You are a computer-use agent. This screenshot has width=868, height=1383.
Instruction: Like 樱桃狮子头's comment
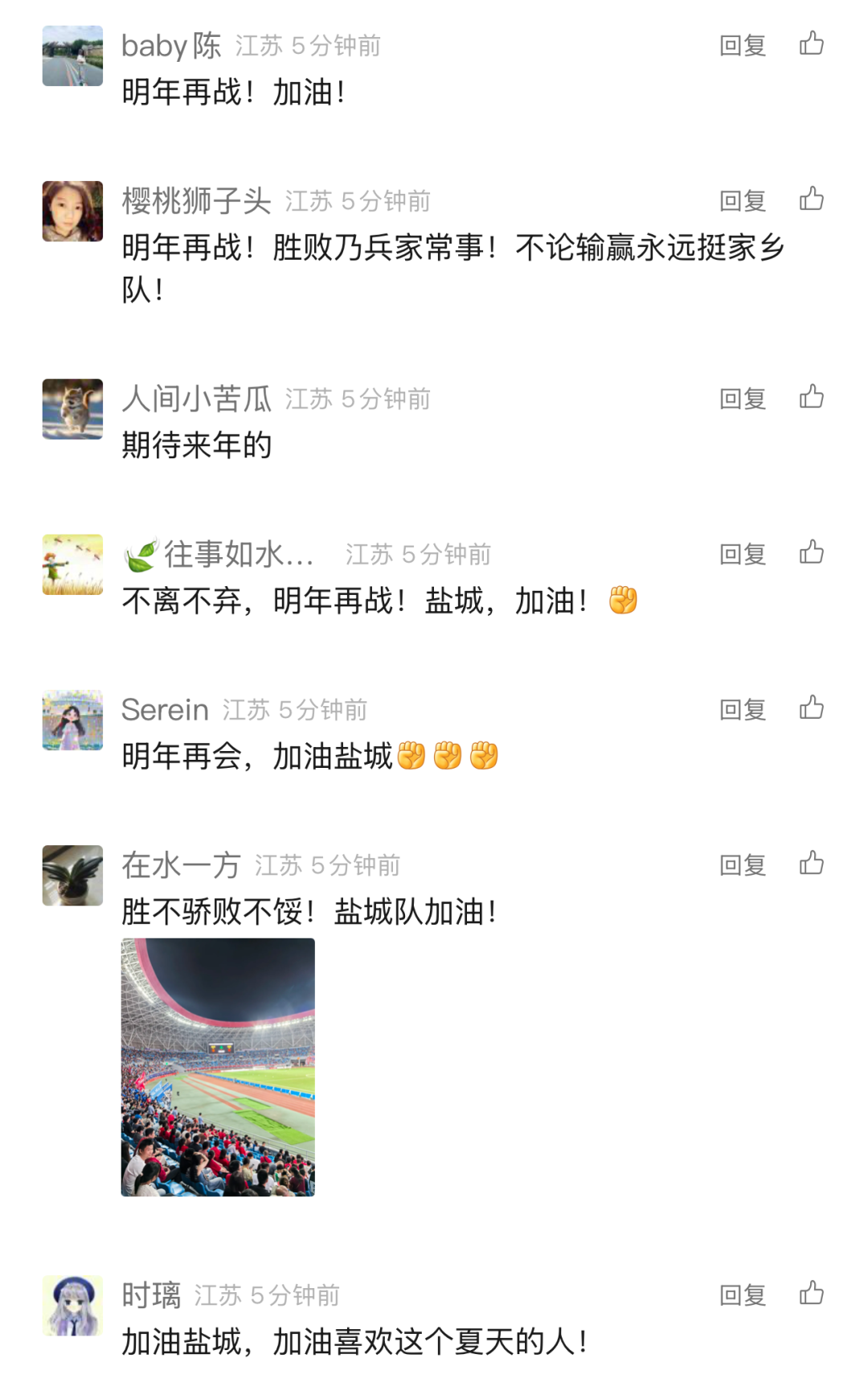pyautogui.click(x=812, y=199)
